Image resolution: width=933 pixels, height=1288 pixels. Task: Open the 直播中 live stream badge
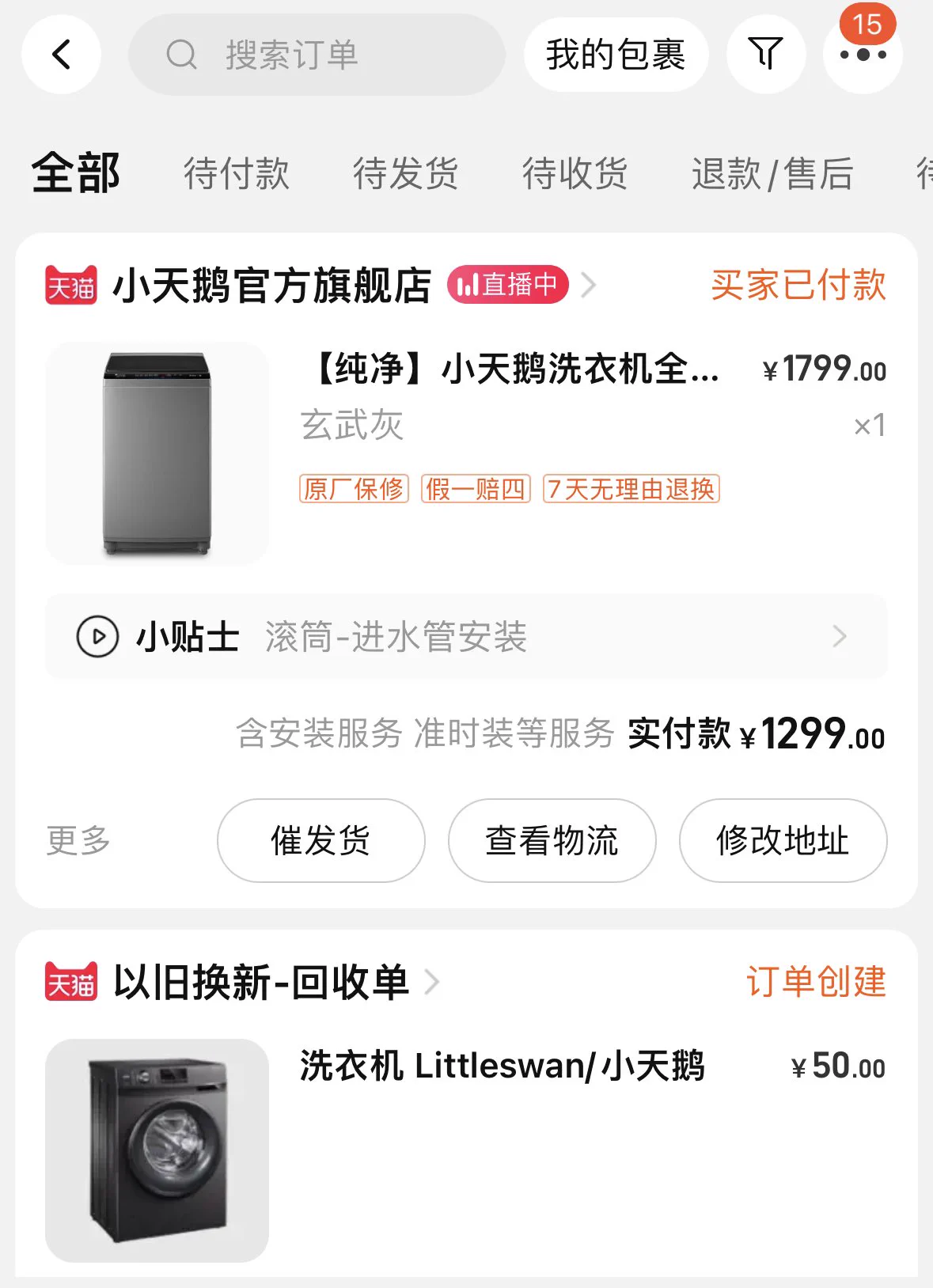[x=508, y=285]
